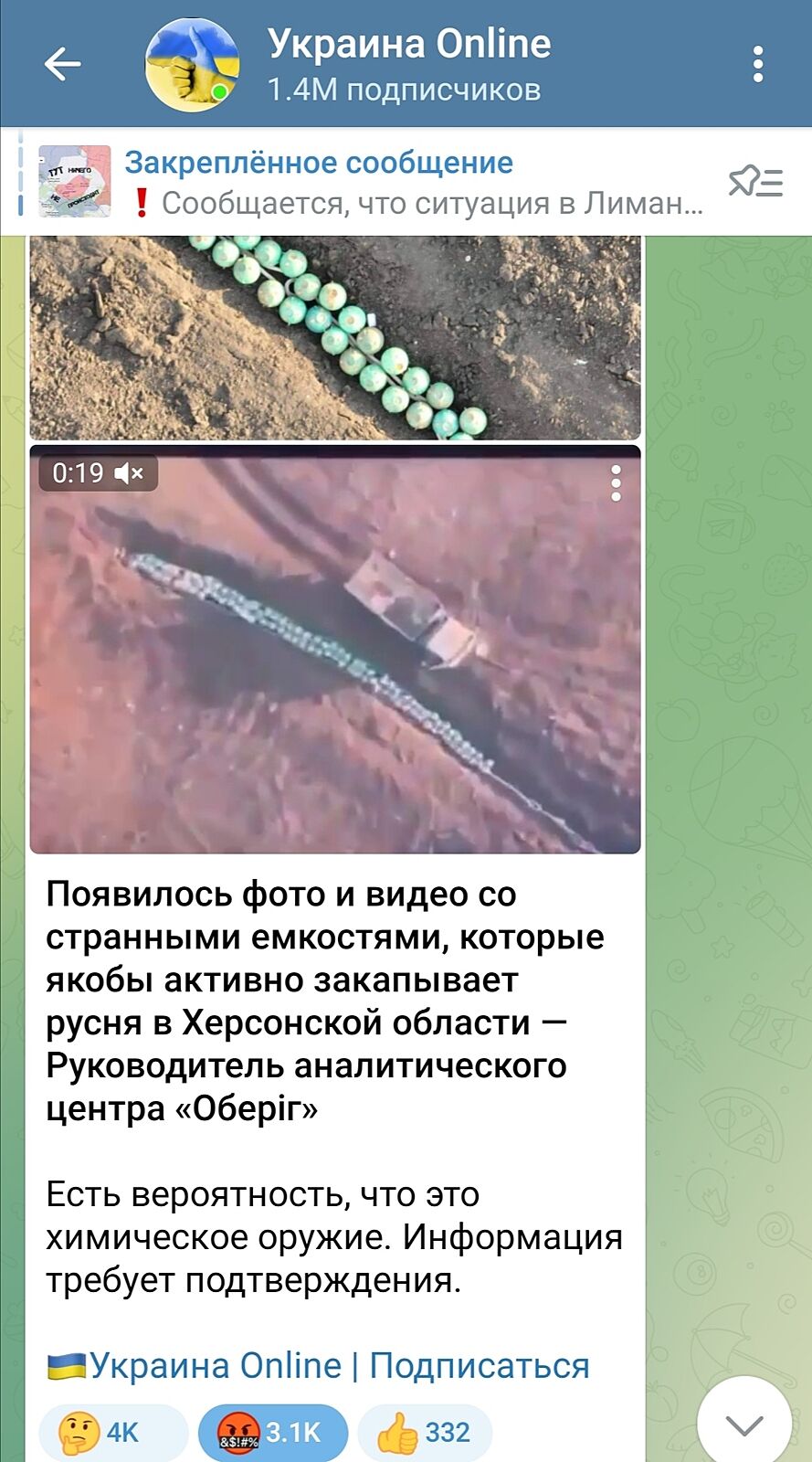
Task: Open the channel overflow menu
Action: click(x=757, y=64)
